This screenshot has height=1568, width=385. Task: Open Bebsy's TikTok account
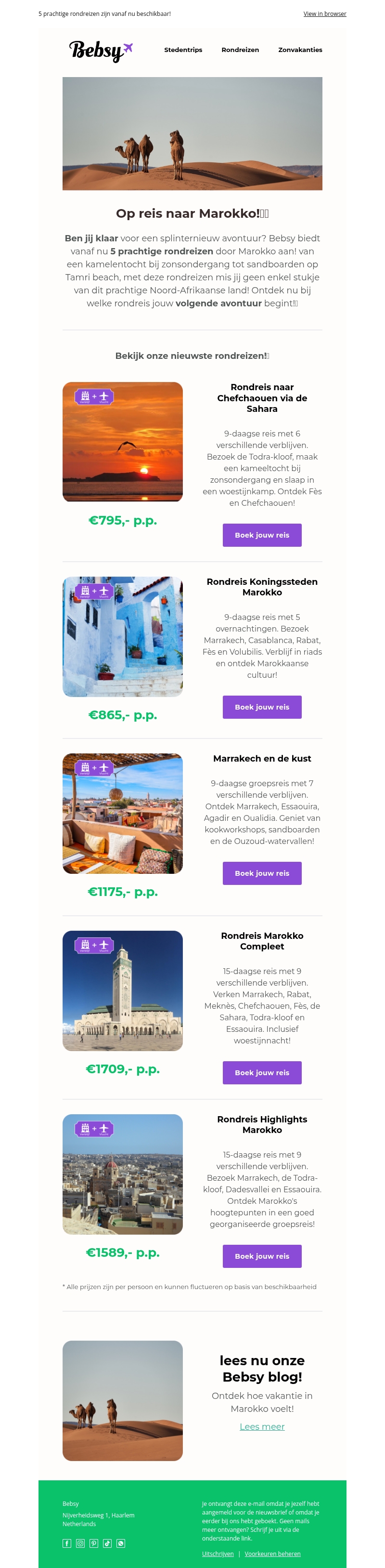tap(107, 1543)
